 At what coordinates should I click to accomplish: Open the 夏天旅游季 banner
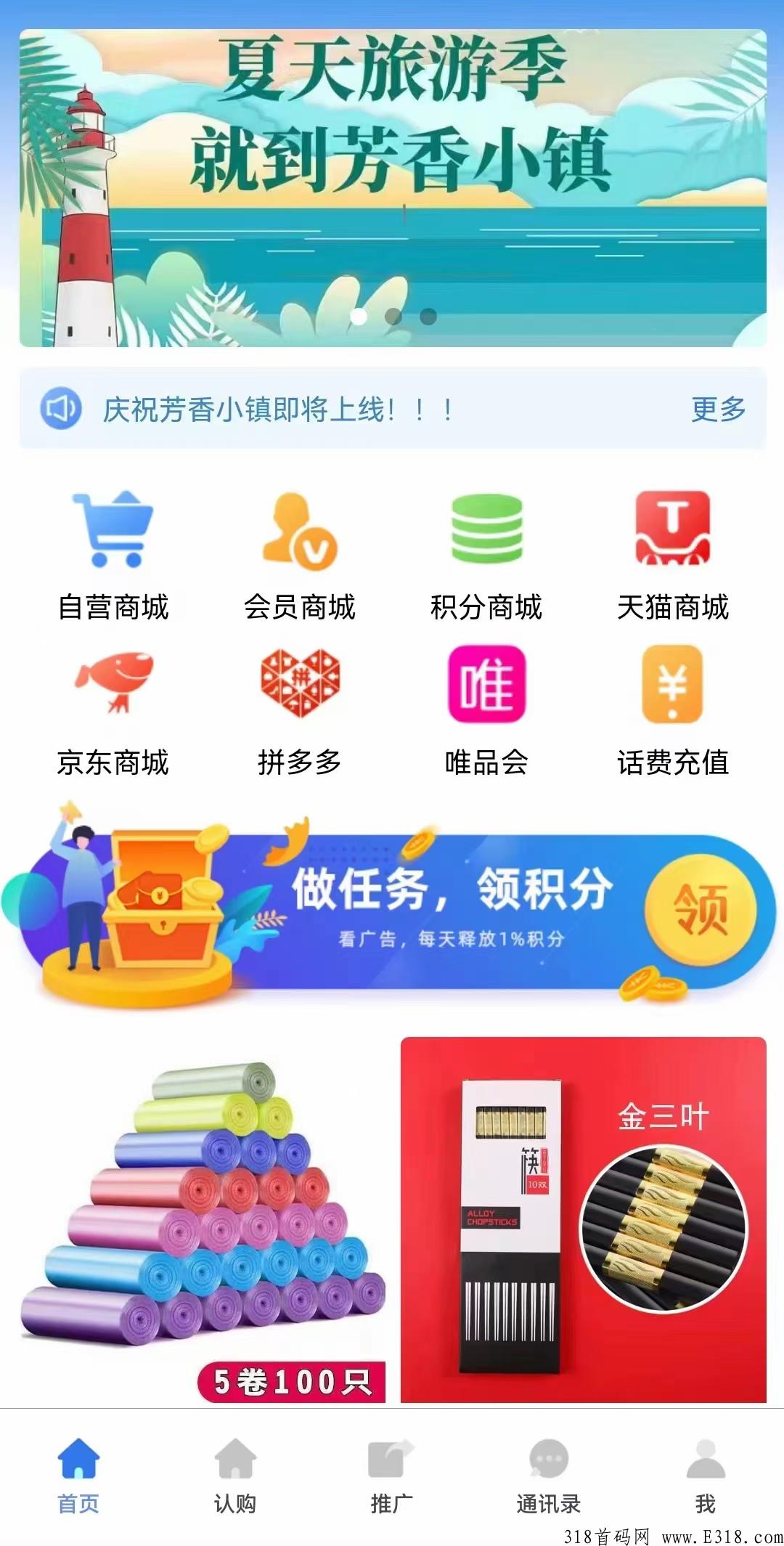(x=392, y=187)
